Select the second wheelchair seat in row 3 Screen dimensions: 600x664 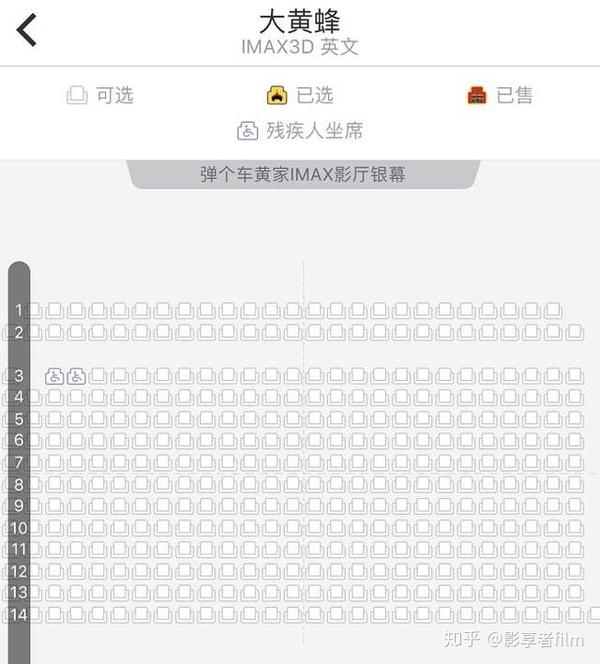click(x=76, y=376)
